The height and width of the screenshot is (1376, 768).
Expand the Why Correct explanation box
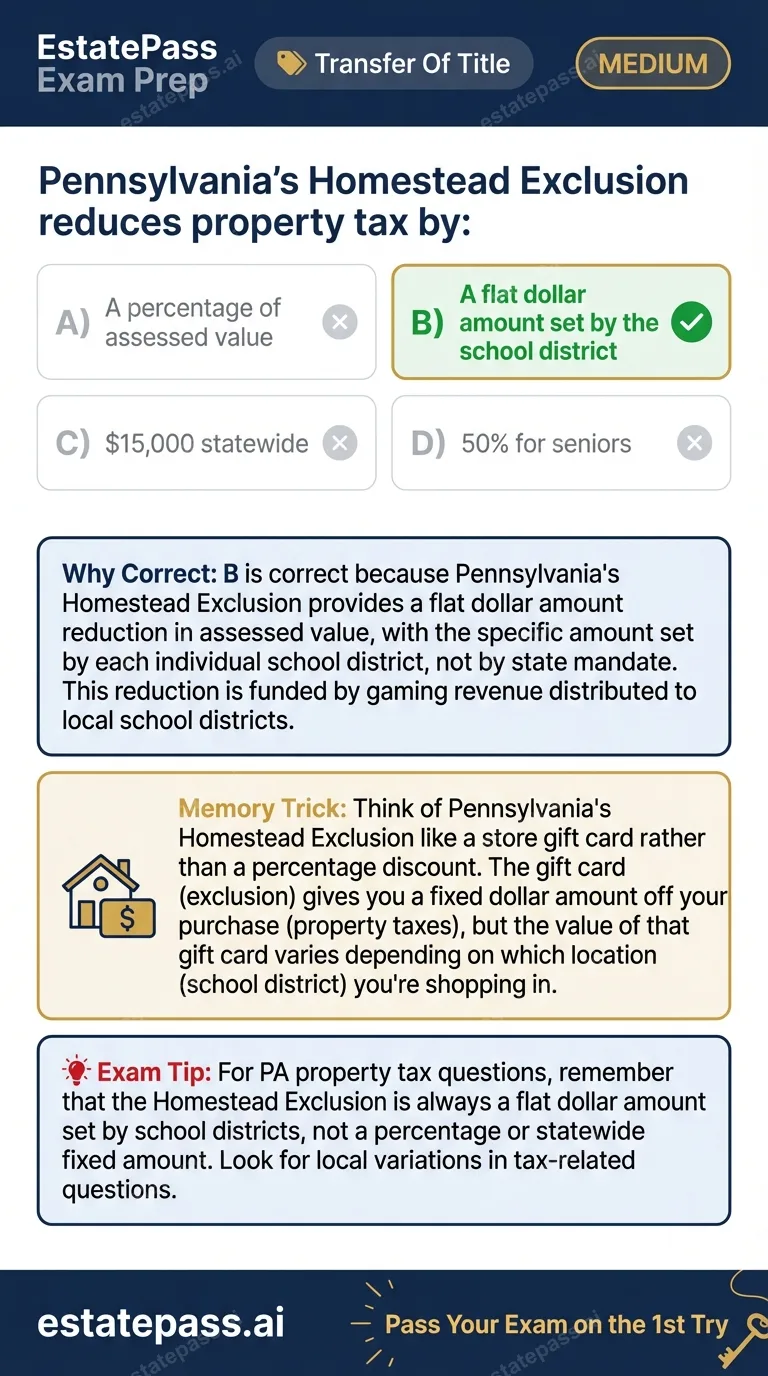click(384, 646)
